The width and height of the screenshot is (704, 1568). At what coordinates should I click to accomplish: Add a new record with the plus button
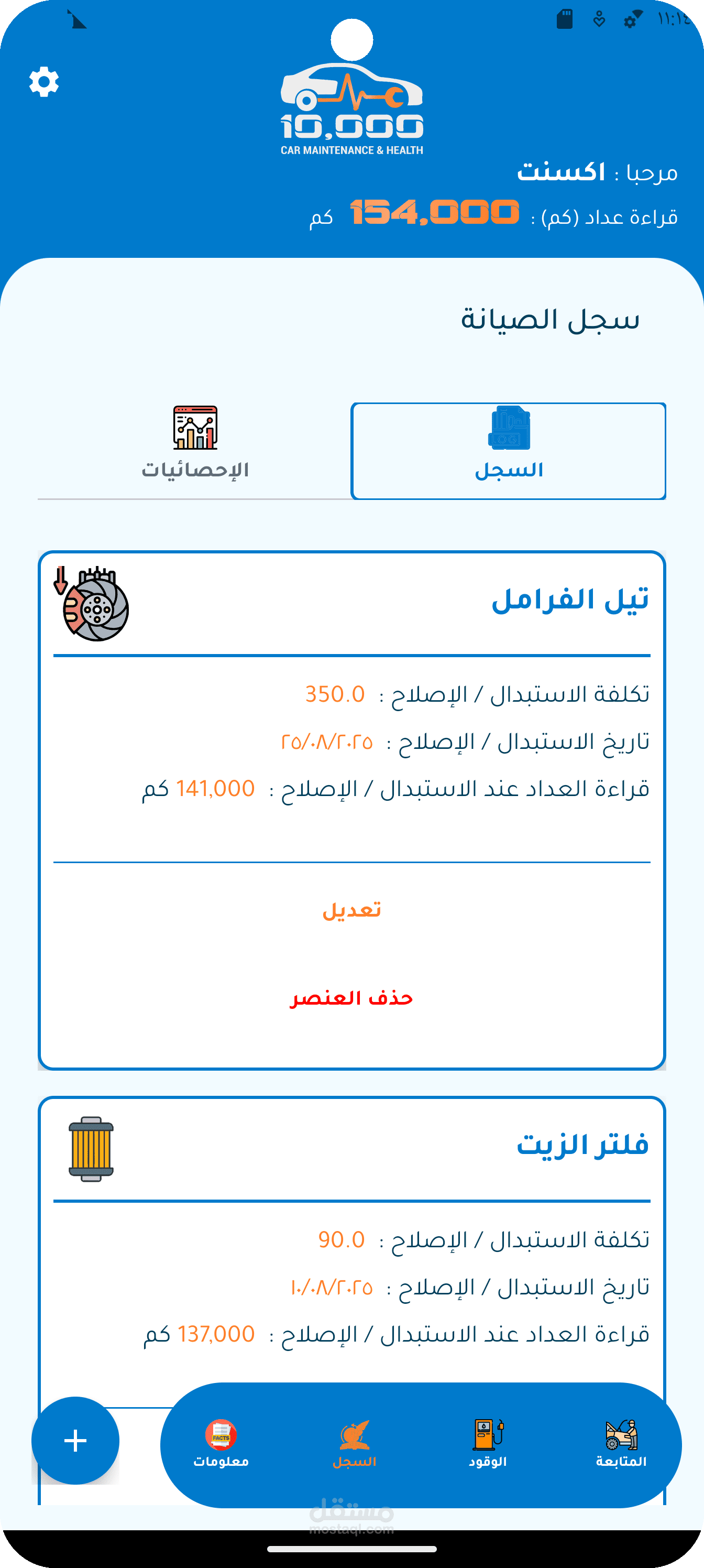[75, 1440]
